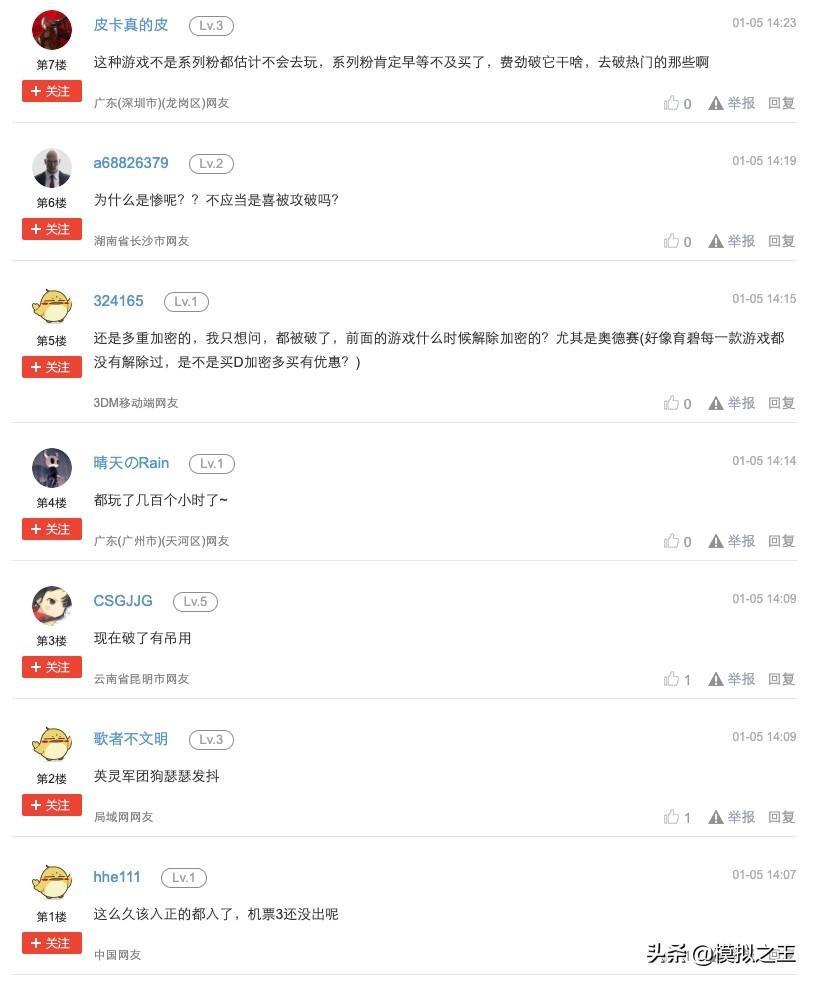Follow user 324165
815x983 pixels.
52,367
